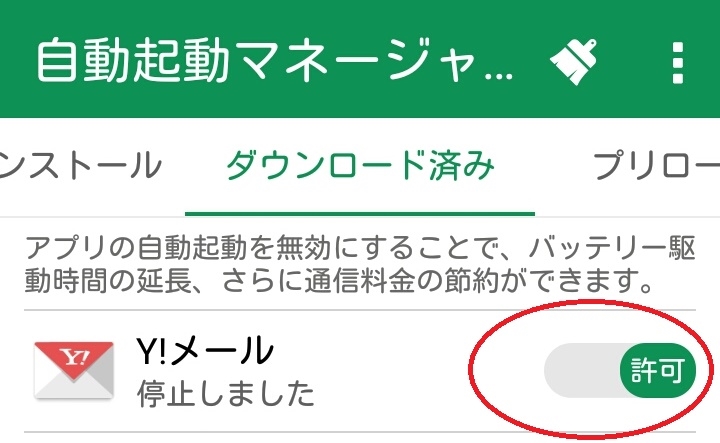This screenshot has height=443, width=720.
Task: Switch to the プリロード tab
Action: point(655,165)
